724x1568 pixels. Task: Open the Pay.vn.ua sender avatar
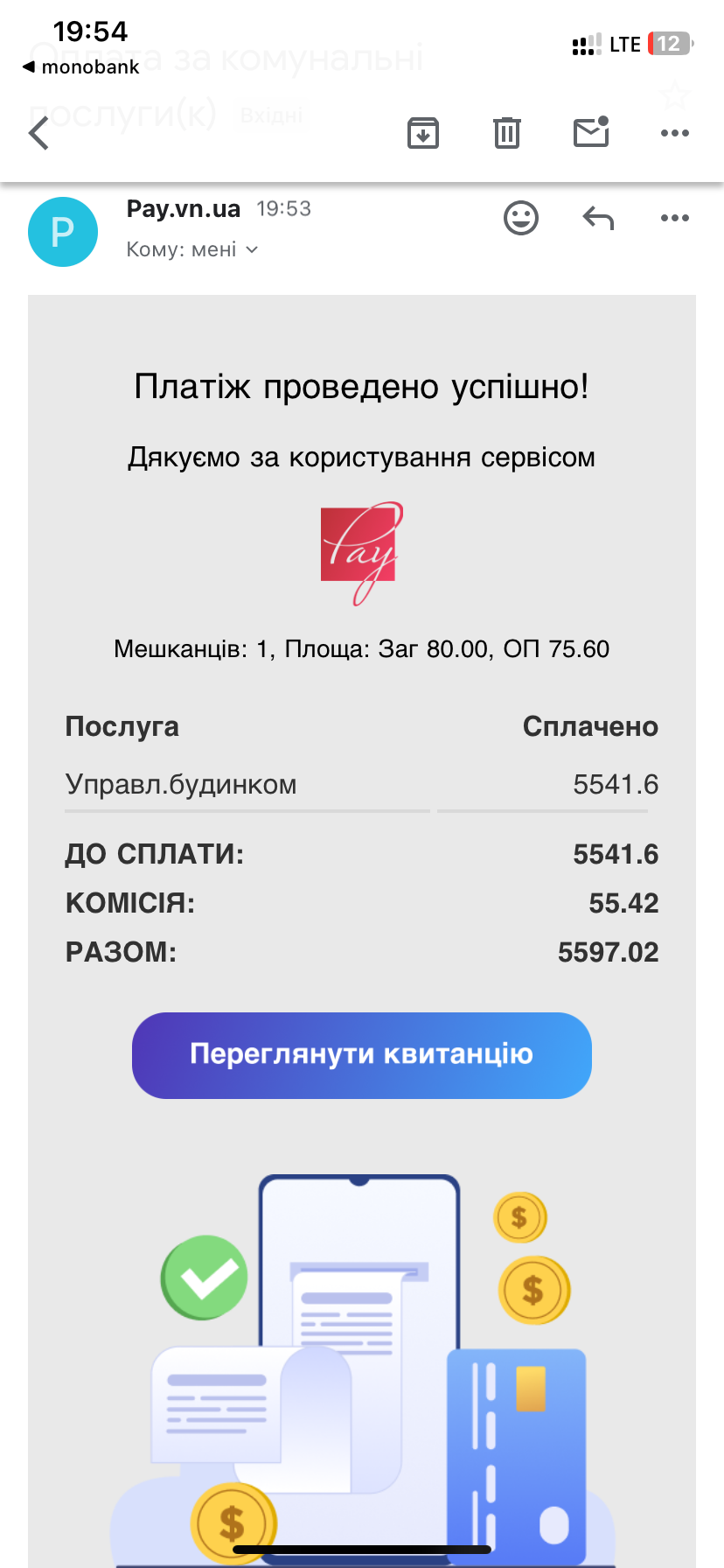point(63,232)
